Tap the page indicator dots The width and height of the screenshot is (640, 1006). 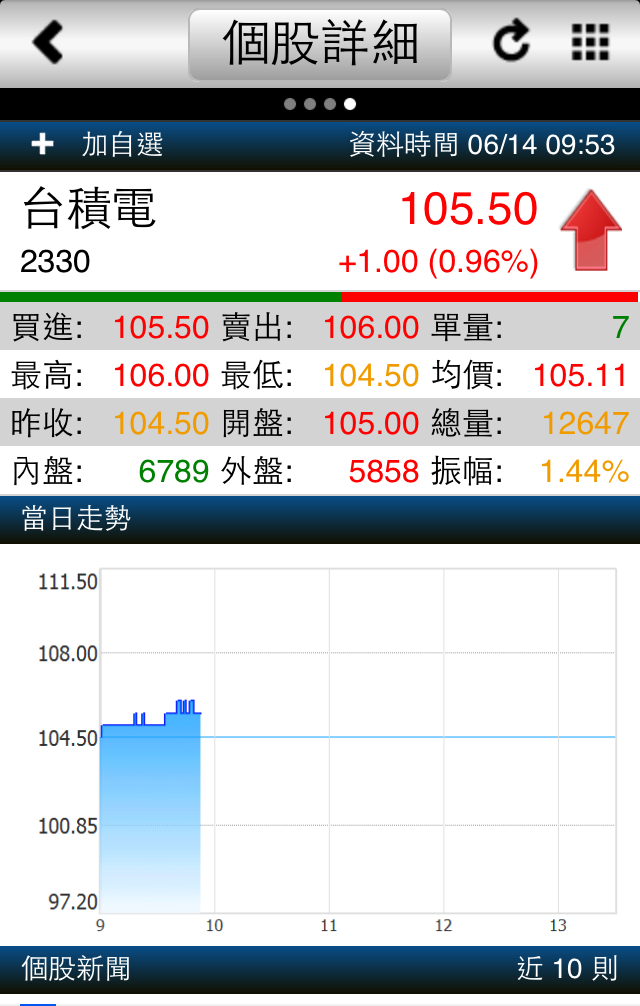click(x=320, y=103)
